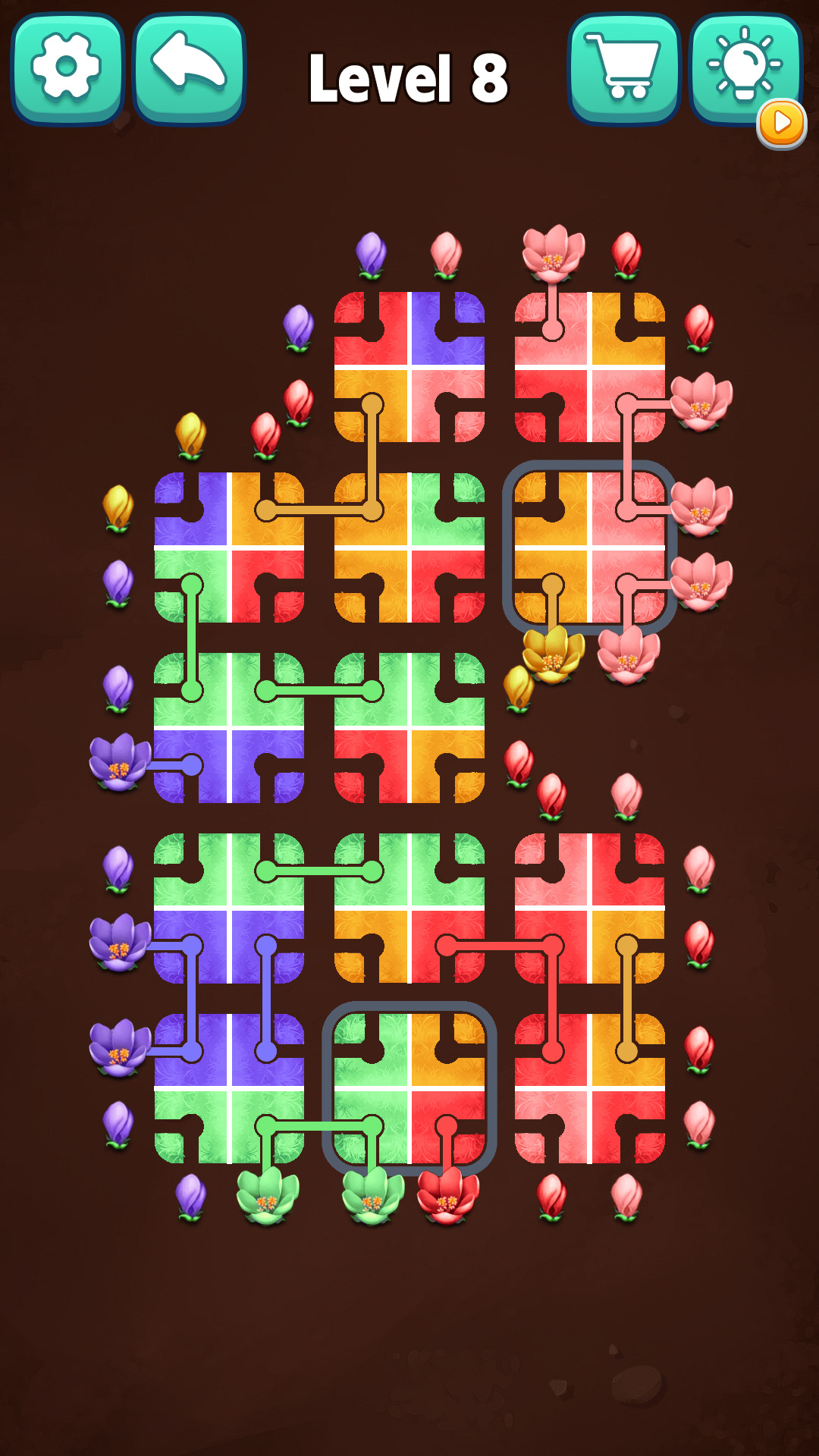The height and width of the screenshot is (1456, 819).
Task: Open the shopping cart store
Action: [624, 68]
